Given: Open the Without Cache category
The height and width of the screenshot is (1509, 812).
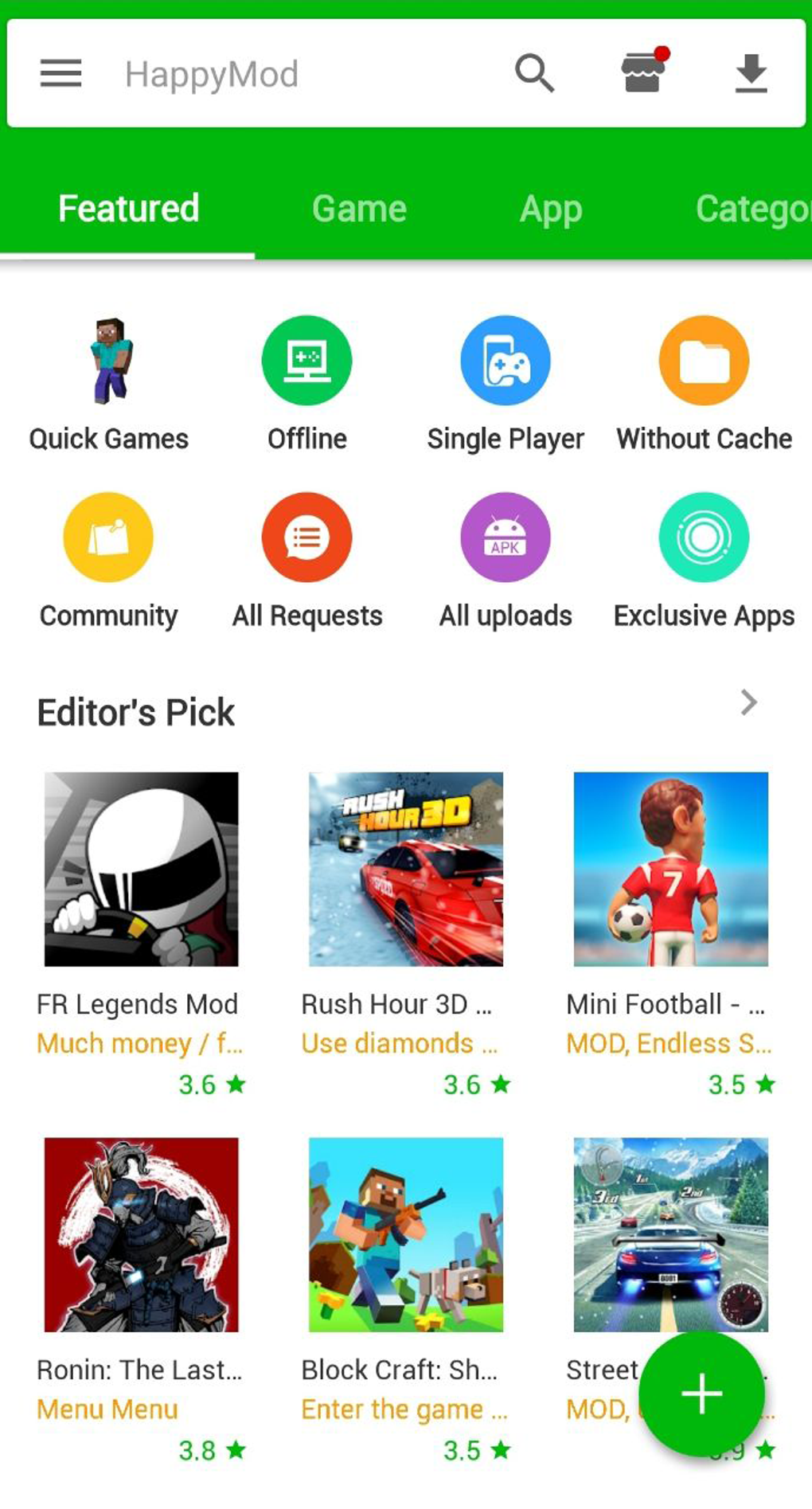Looking at the screenshot, I should point(704,360).
